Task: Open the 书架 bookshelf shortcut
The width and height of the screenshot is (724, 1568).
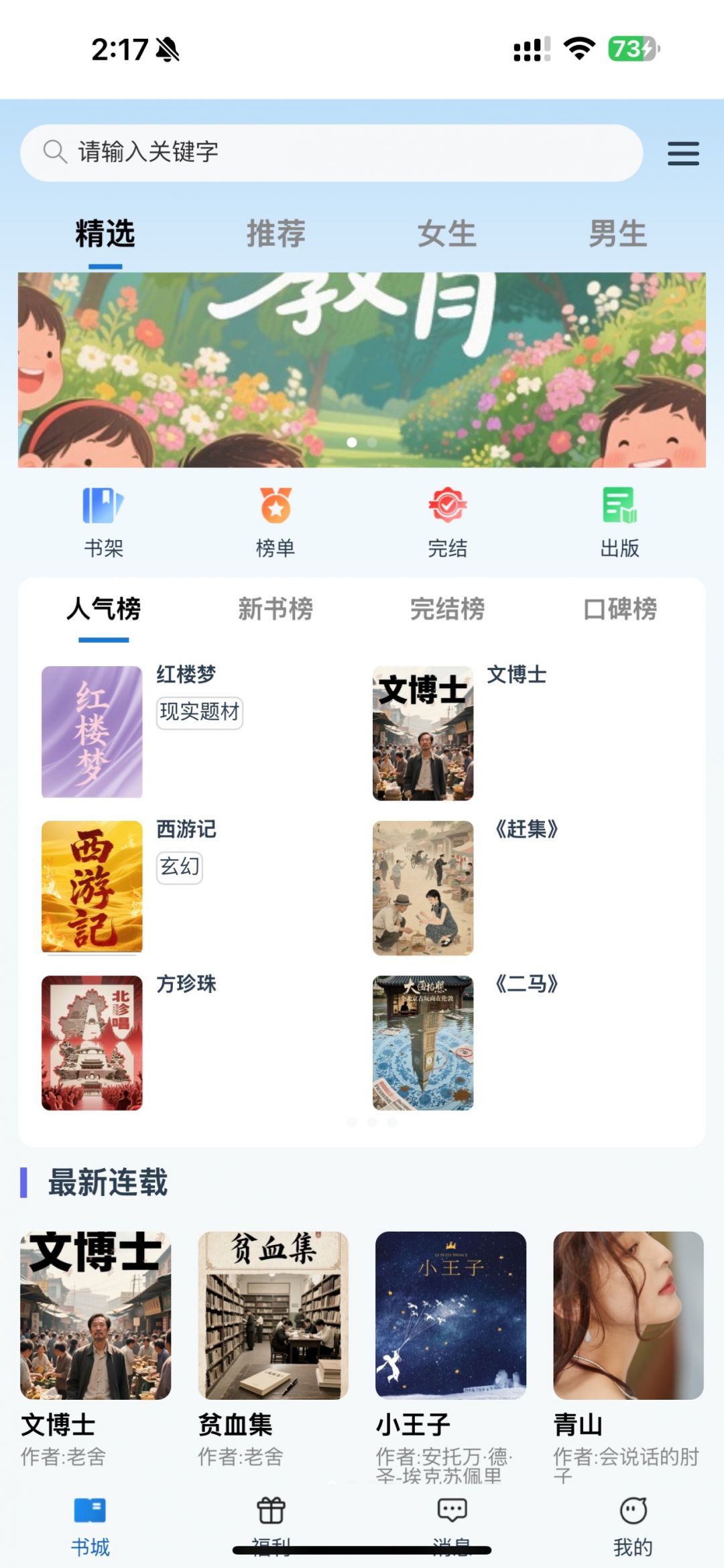Action: pyautogui.click(x=104, y=523)
